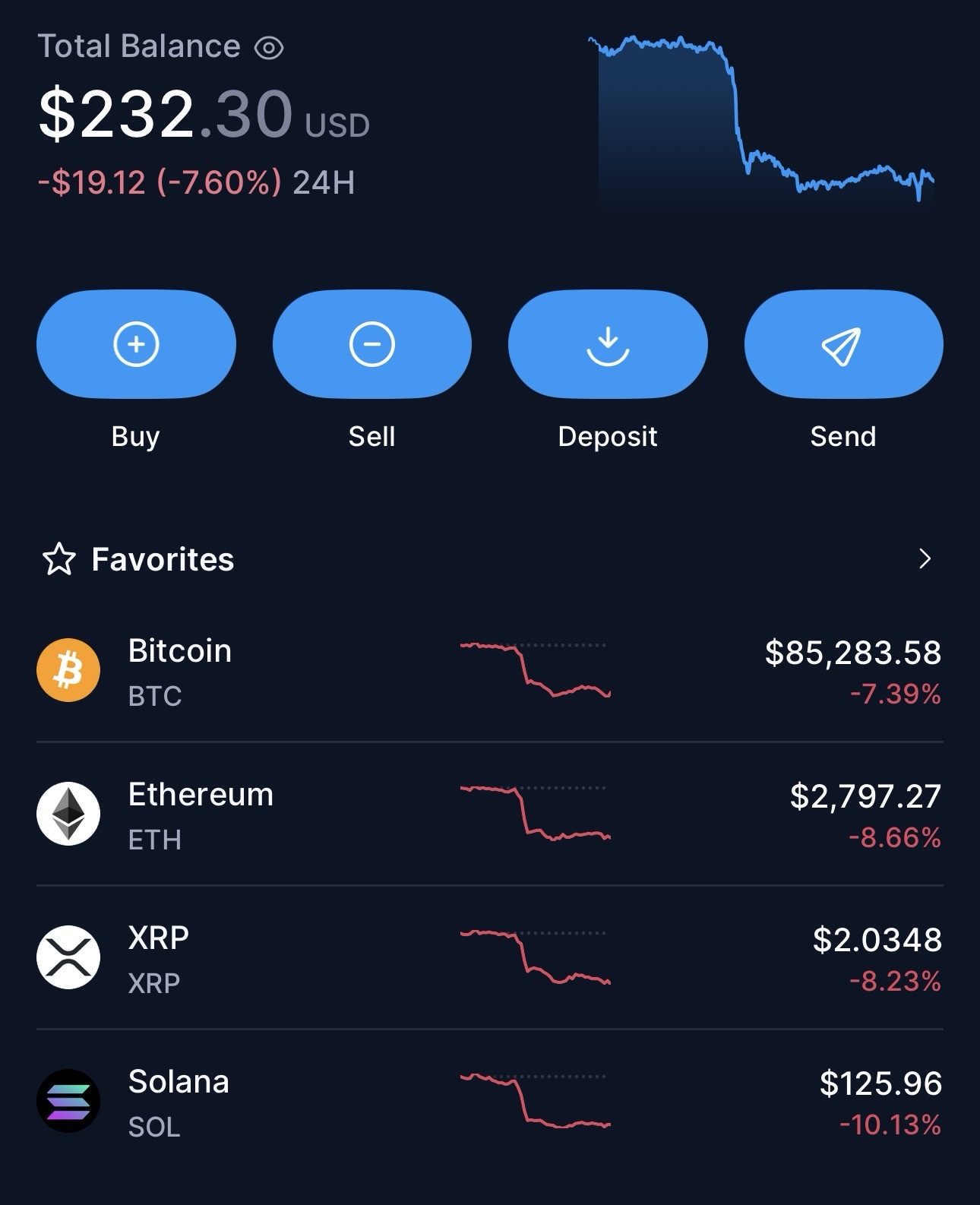Open the balance history chart
This screenshot has height=1205, width=980.
pyautogui.click(x=762, y=118)
